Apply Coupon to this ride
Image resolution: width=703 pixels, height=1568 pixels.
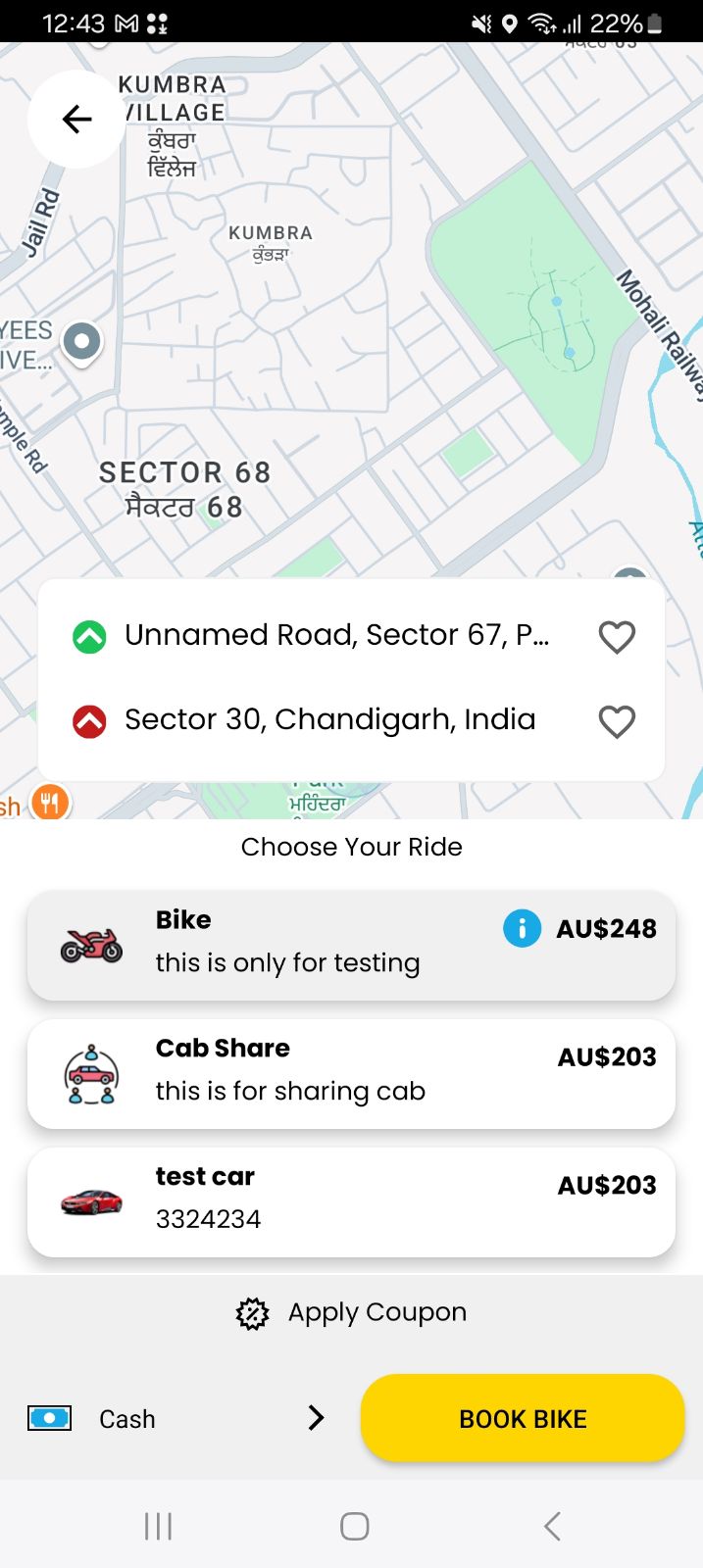(x=351, y=1312)
